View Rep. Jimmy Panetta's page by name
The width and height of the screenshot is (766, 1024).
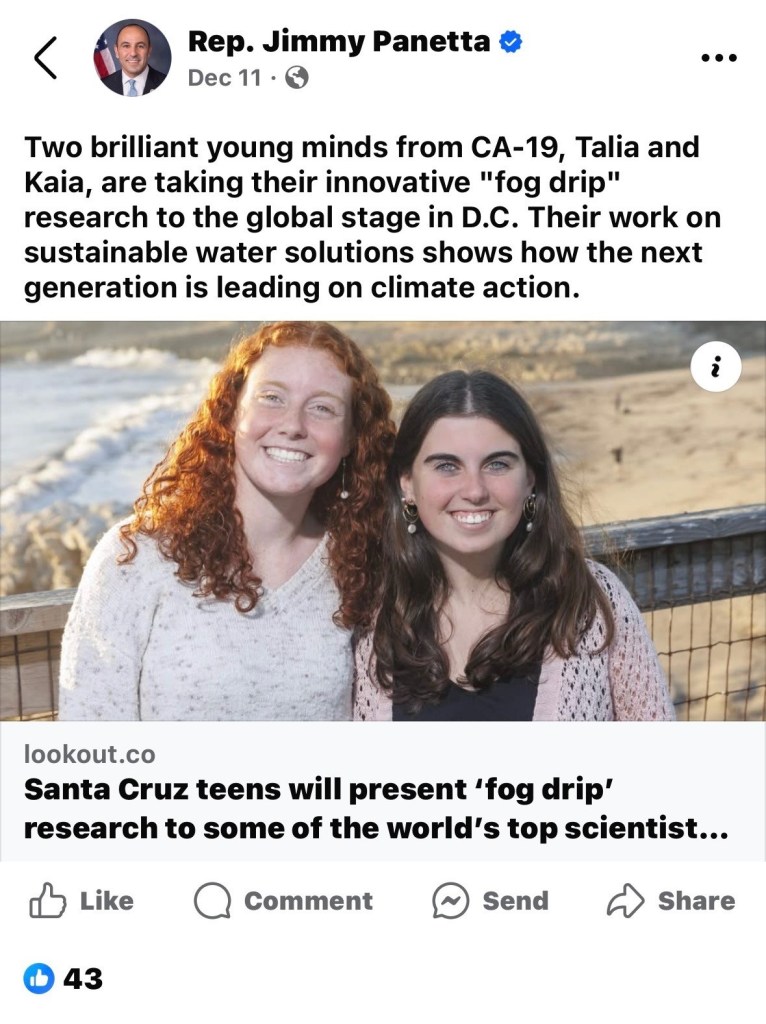click(x=340, y=42)
